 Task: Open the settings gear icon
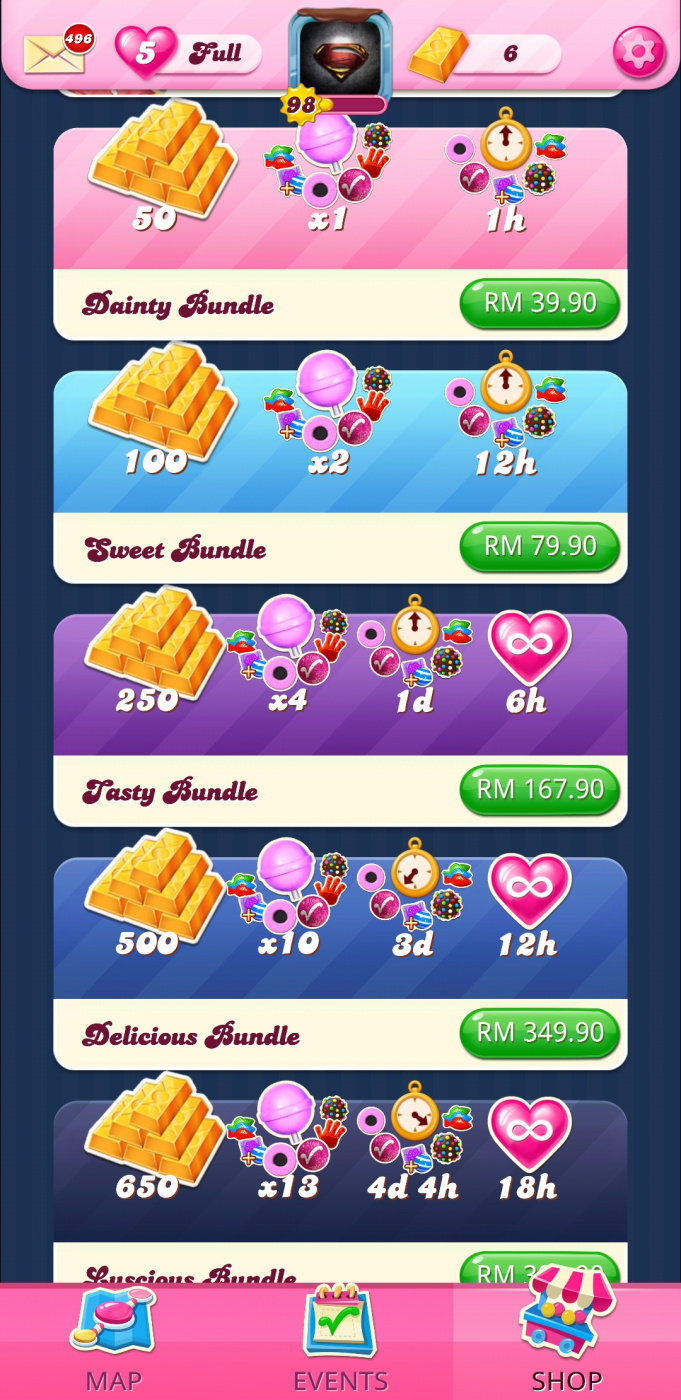(638, 52)
